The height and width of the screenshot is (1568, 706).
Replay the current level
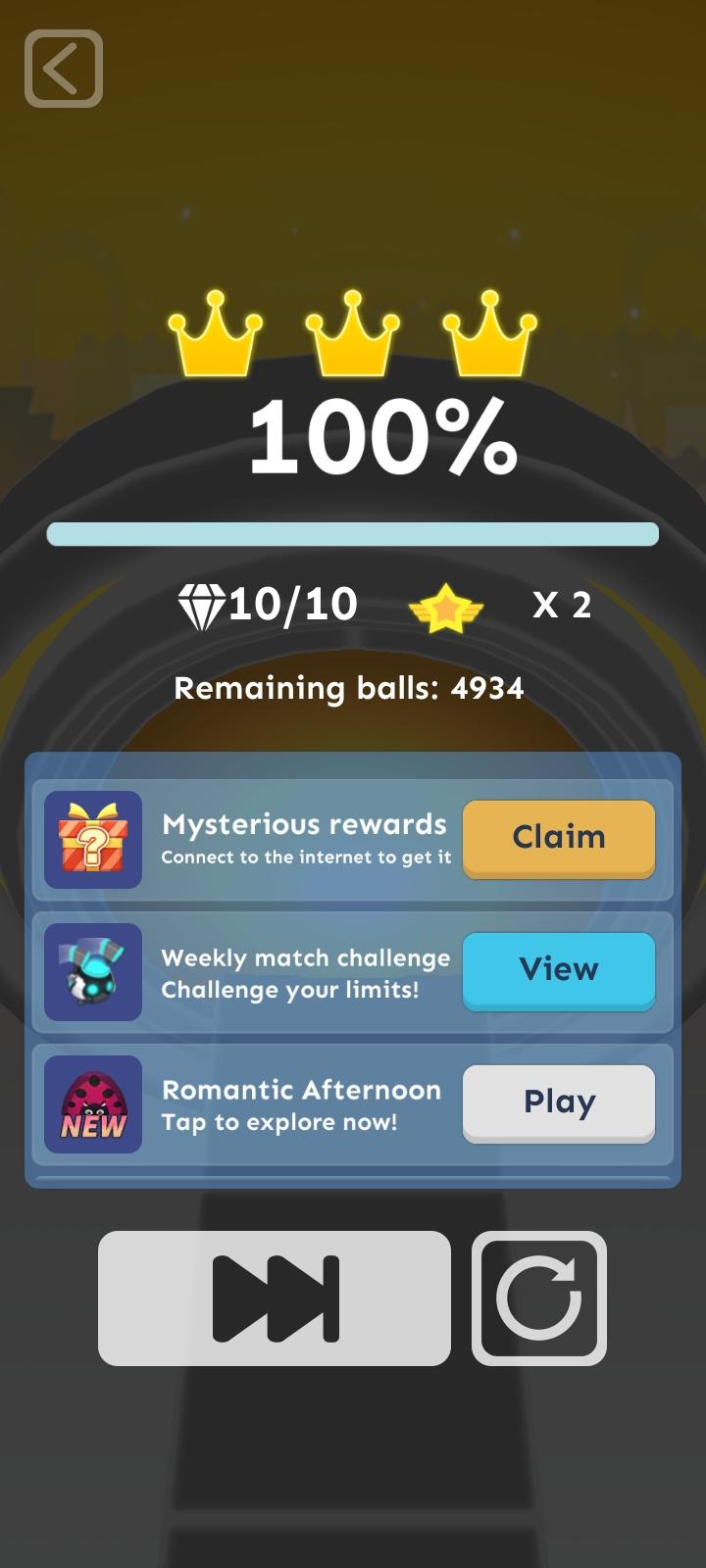pos(539,1298)
